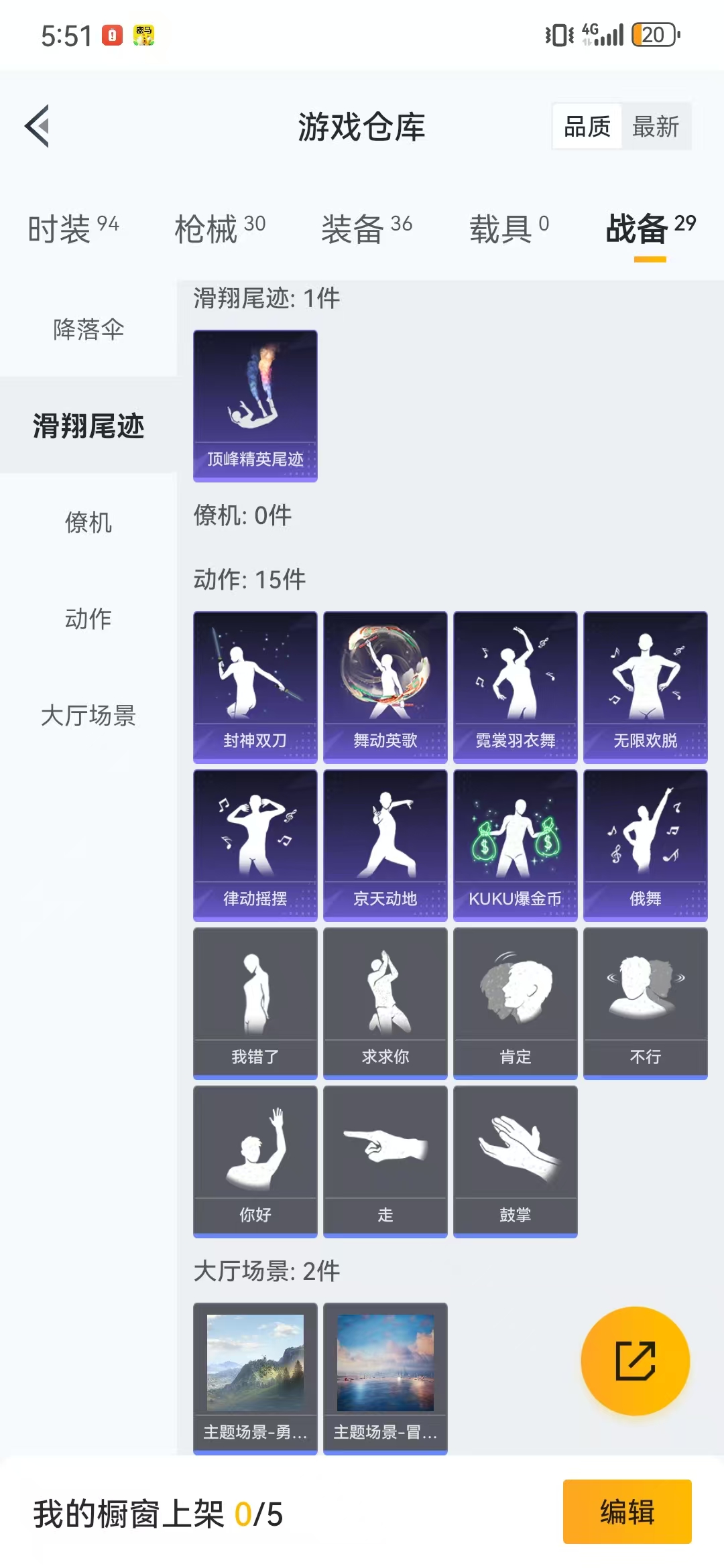Switch to the 枪械 tab
This screenshot has height=1568, width=724.
pos(220,229)
